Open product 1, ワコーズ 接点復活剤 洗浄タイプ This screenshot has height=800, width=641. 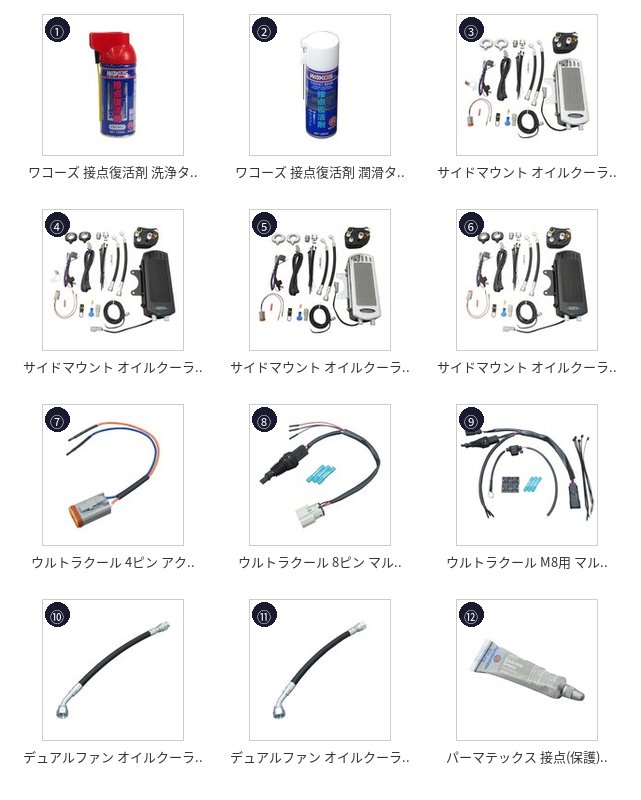tap(113, 85)
